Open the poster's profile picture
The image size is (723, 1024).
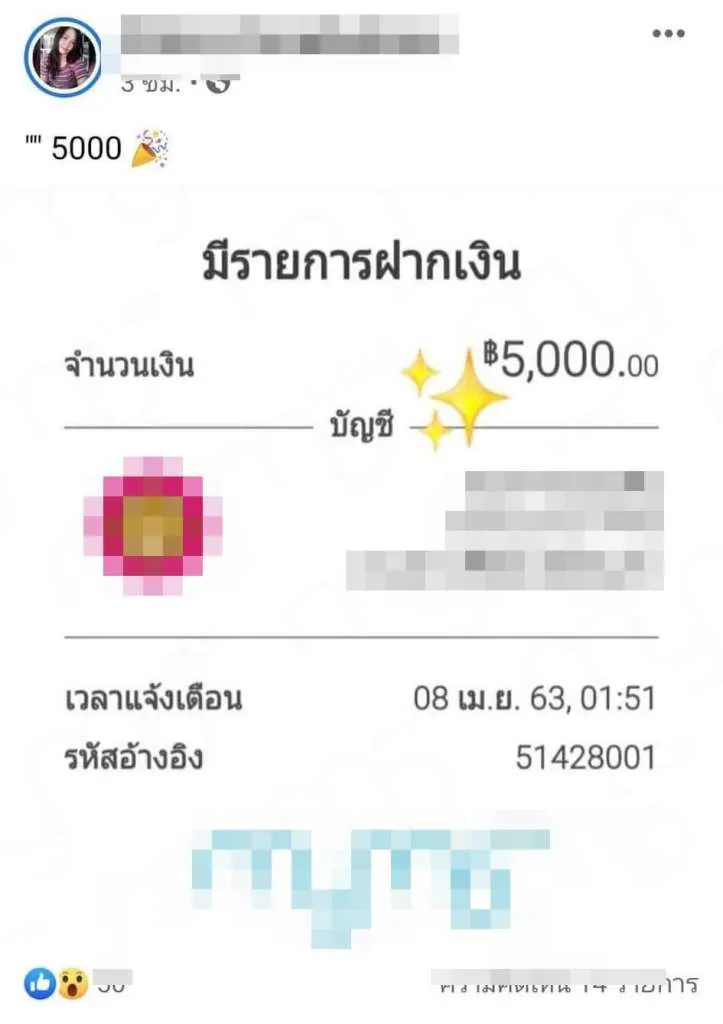coord(61,57)
